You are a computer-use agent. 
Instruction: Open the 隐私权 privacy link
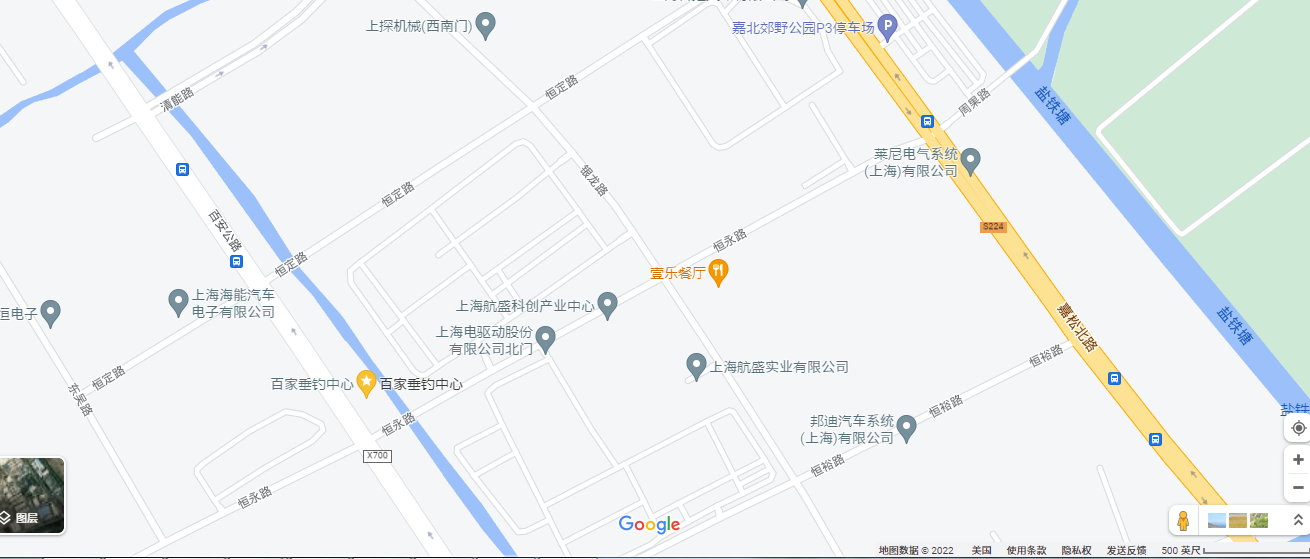(1076, 550)
